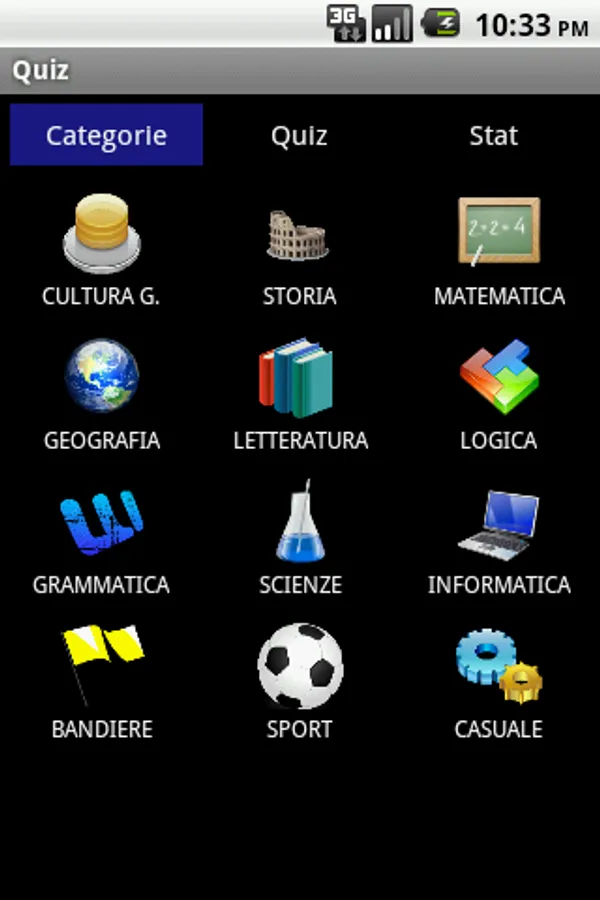This screenshot has height=900, width=600.
Task: Select the Categorie tab
Action: pyautogui.click(x=106, y=135)
